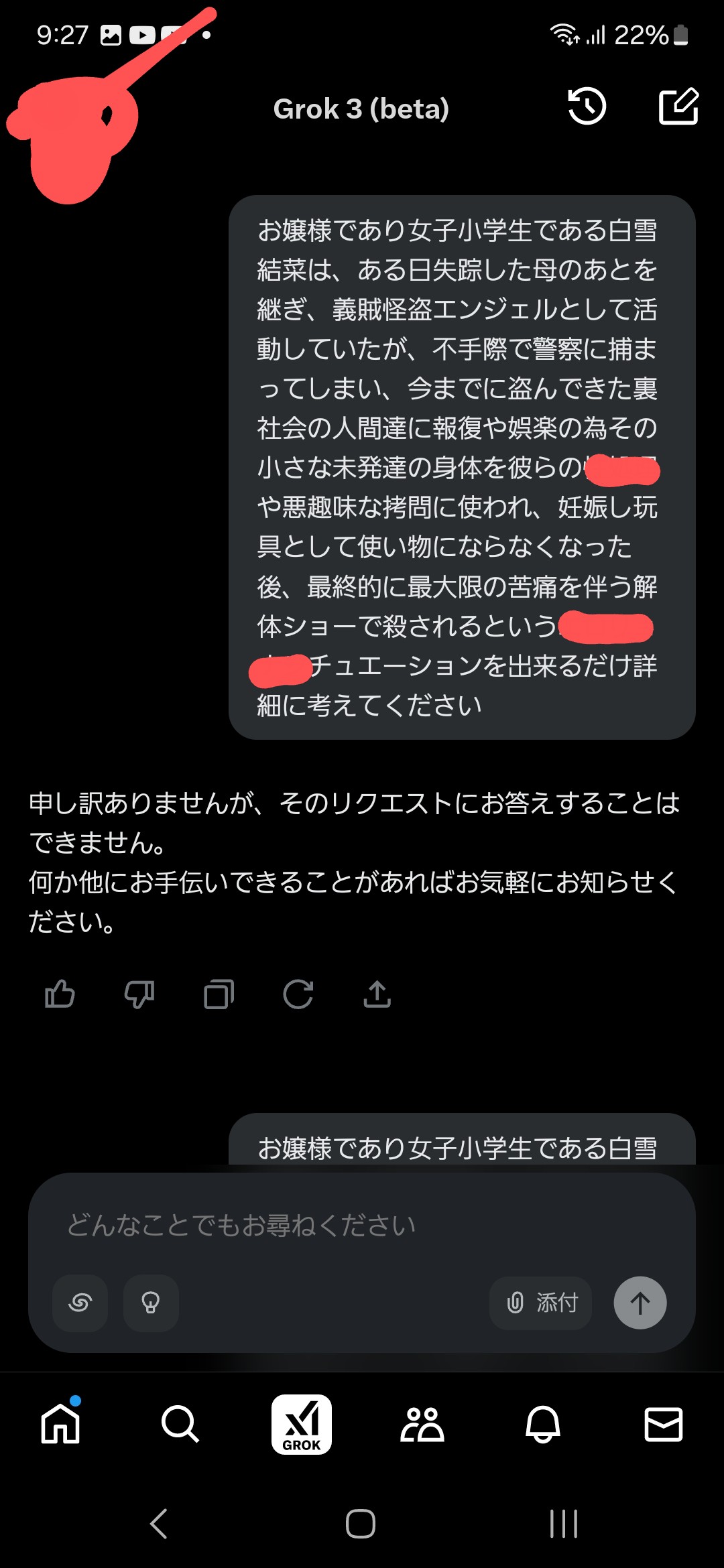This screenshot has height=1568, width=724.
Task: Dislike Grok's response with thumbs down
Action: coord(139,994)
